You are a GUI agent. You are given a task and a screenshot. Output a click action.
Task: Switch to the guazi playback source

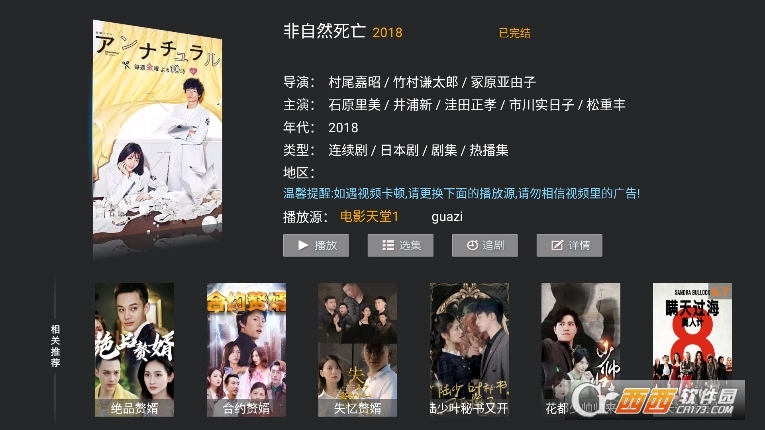pos(447,216)
